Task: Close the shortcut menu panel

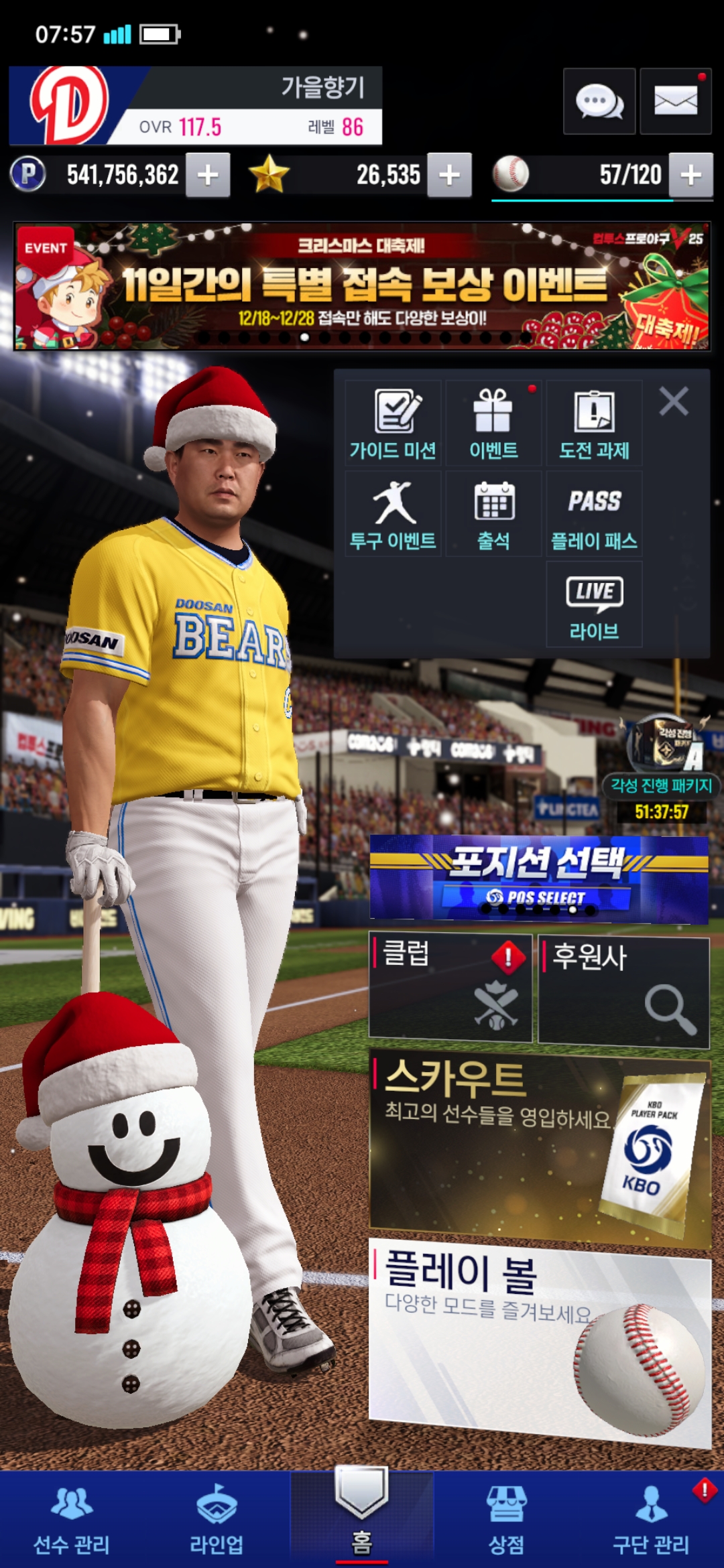Action: (x=674, y=402)
